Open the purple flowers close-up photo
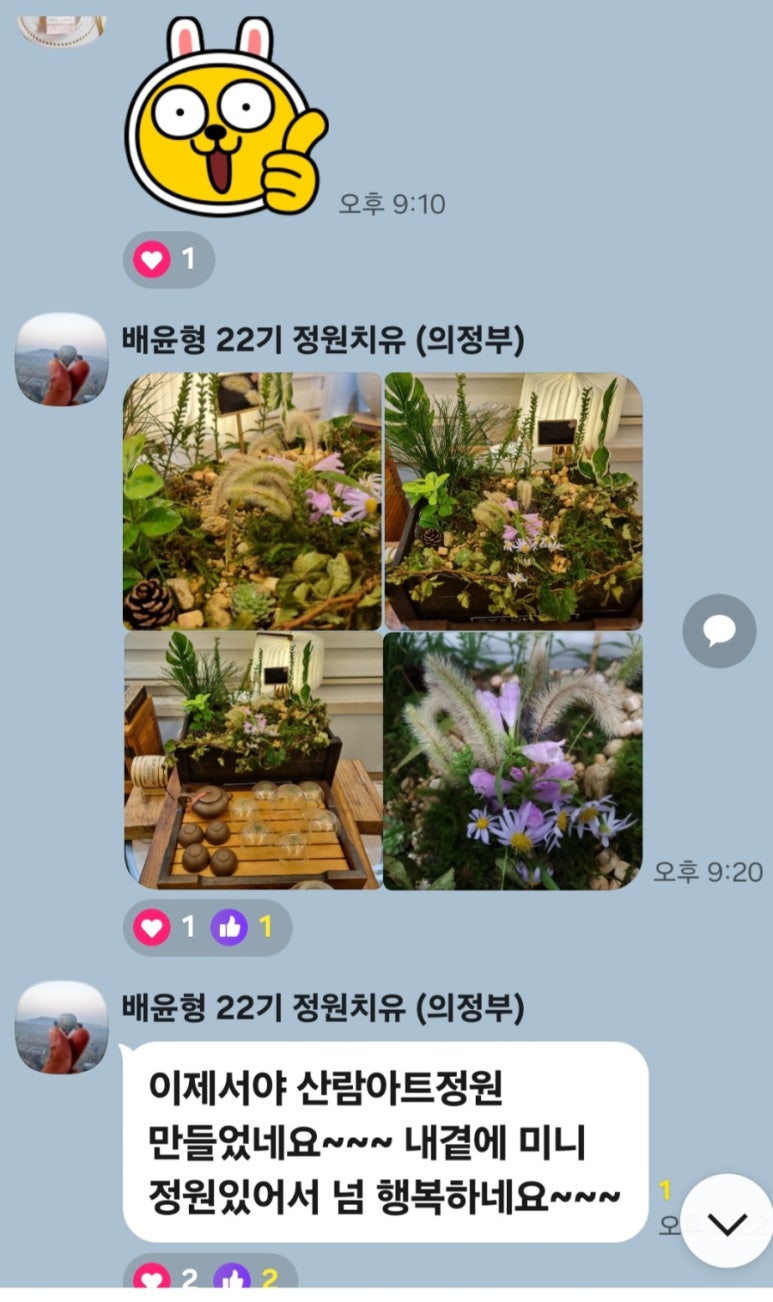This screenshot has width=773, height=1302. pos(513,760)
